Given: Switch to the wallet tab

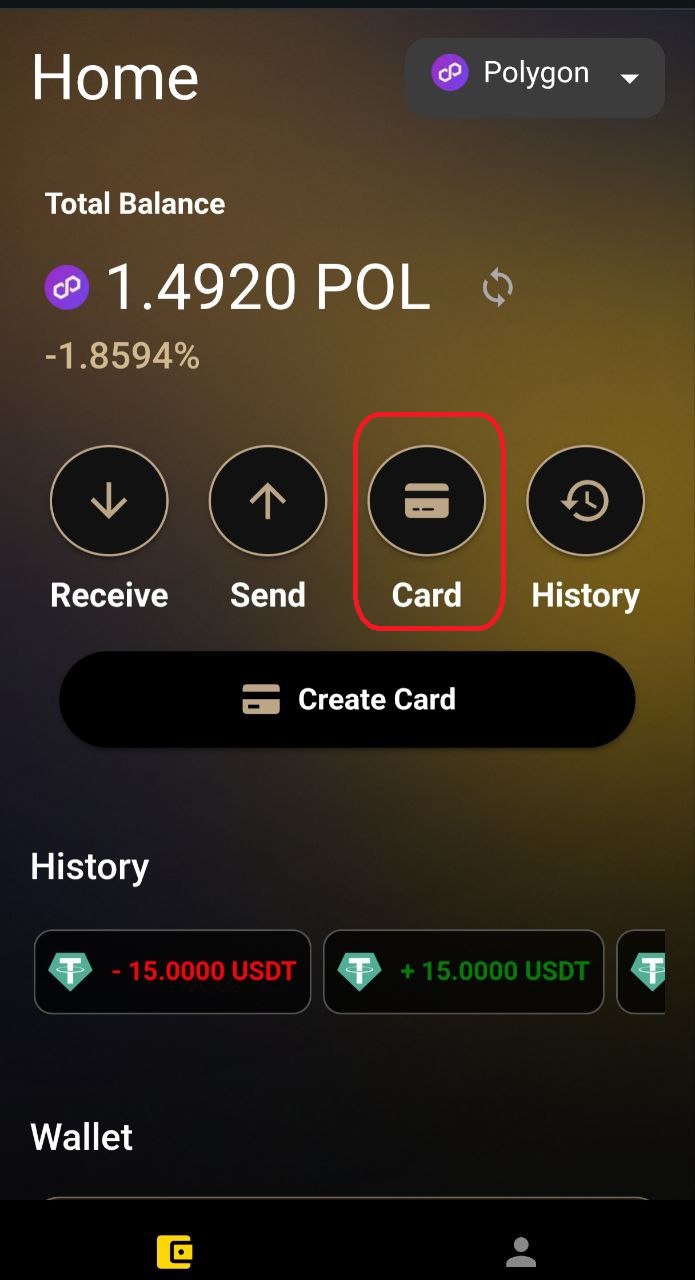Looking at the screenshot, I should click(x=174, y=1251).
